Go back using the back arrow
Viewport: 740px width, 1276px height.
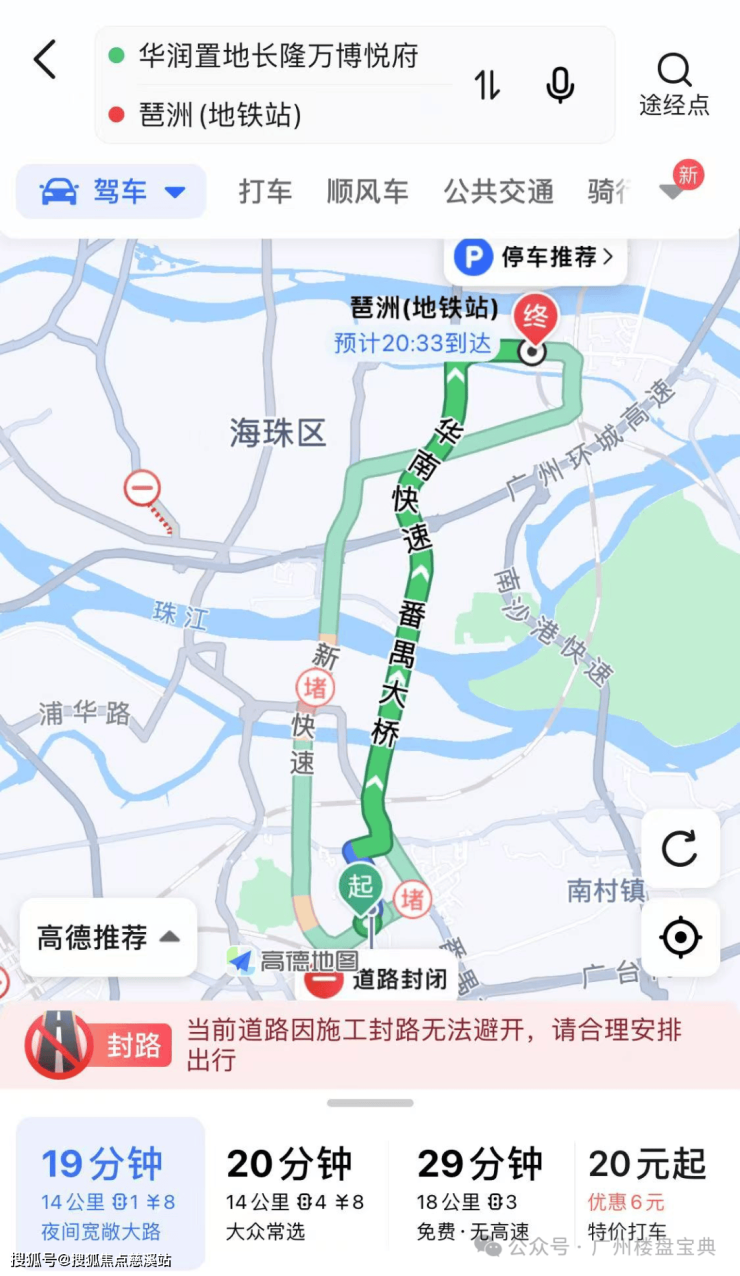coord(46,61)
